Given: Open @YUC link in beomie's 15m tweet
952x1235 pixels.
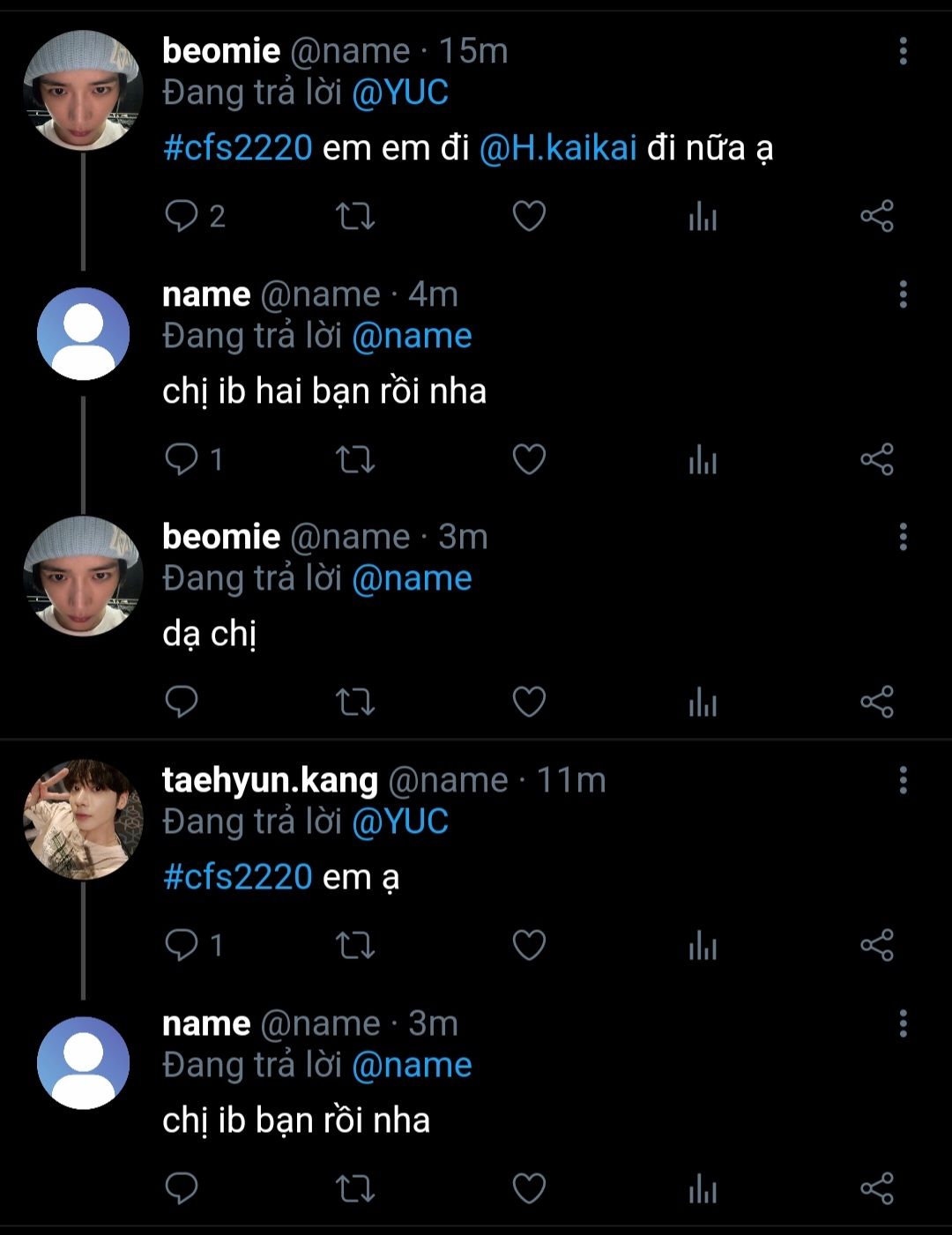Looking at the screenshot, I should [400, 93].
